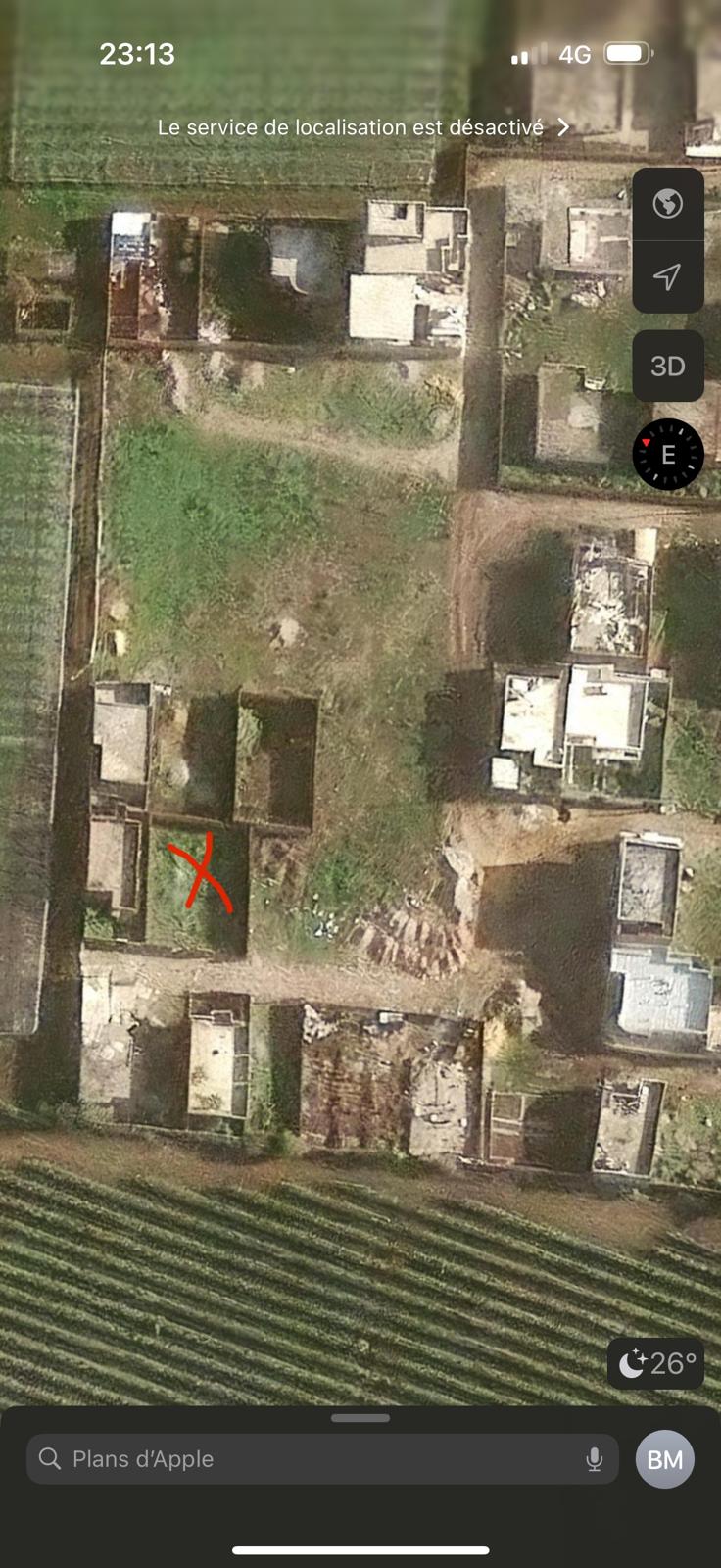Image resolution: width=721 pixels, height=1568 pixels.
Task: Start voice search with the microphone
Action: coord(594,1459)
